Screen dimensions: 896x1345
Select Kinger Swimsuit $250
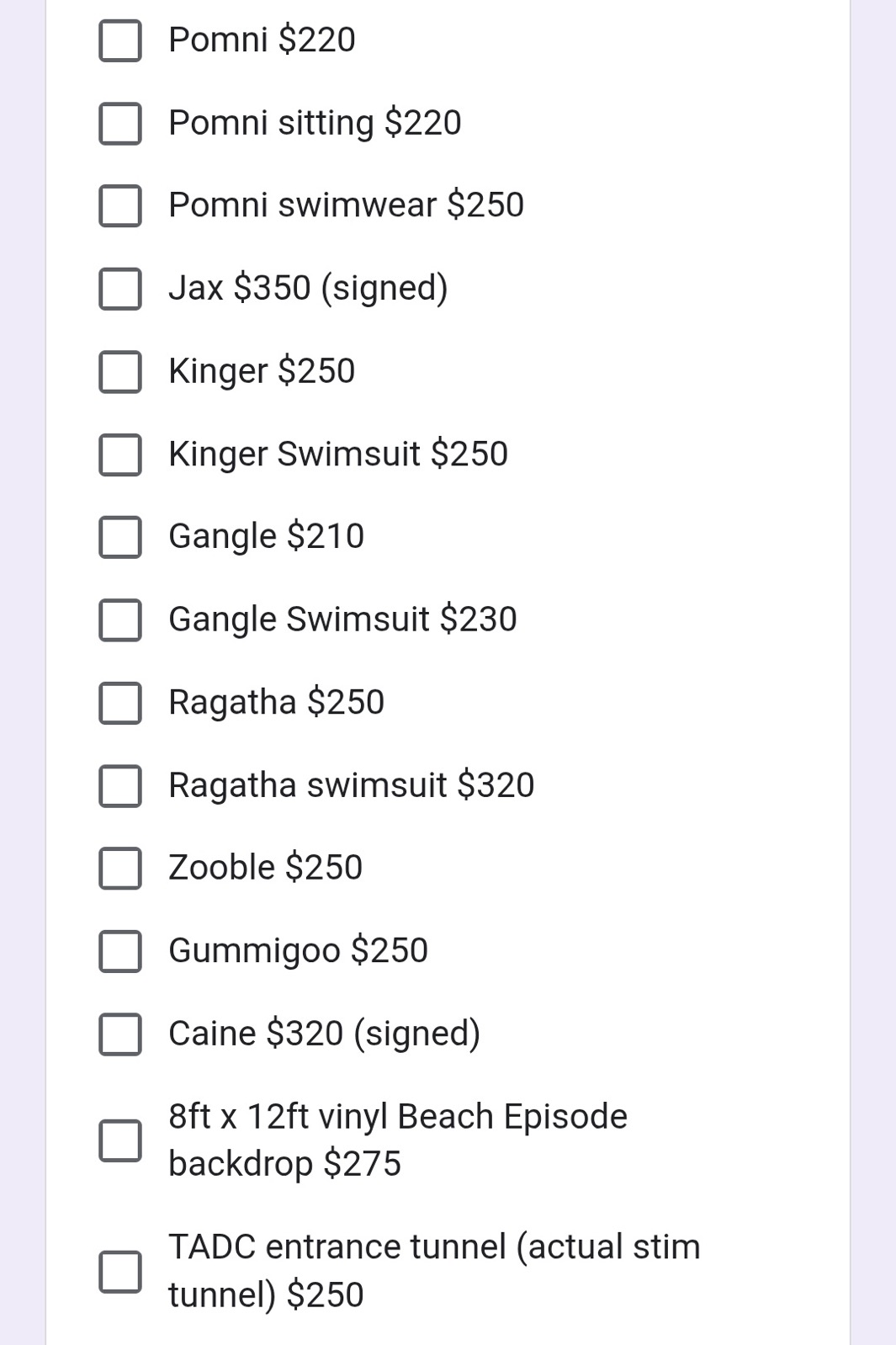tap(120, 455)
